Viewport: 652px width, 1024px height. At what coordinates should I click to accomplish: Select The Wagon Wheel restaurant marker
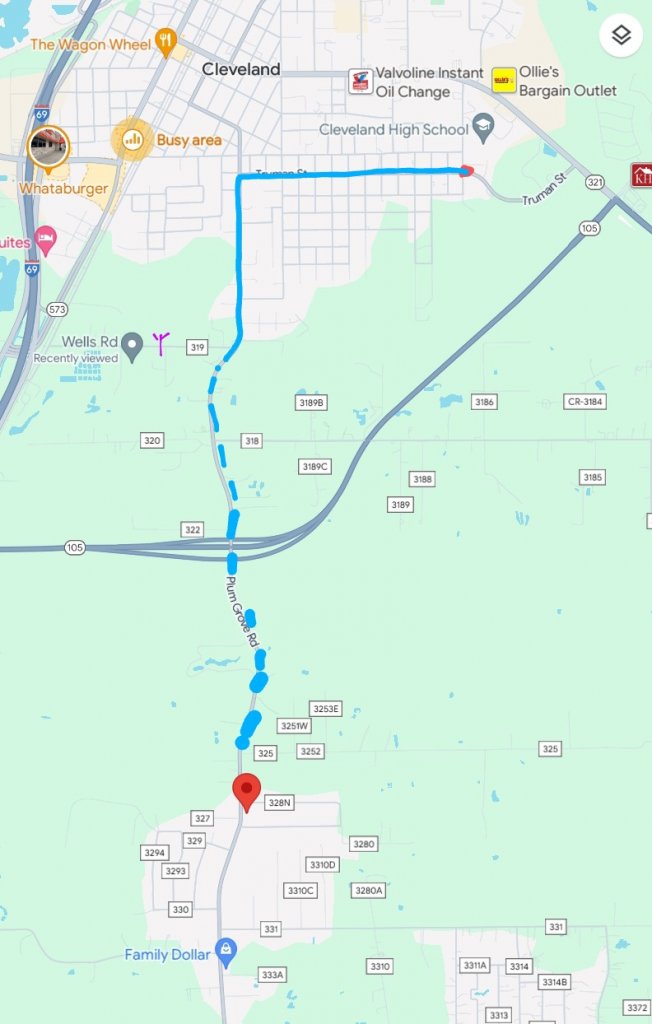(x=167, y=43)
